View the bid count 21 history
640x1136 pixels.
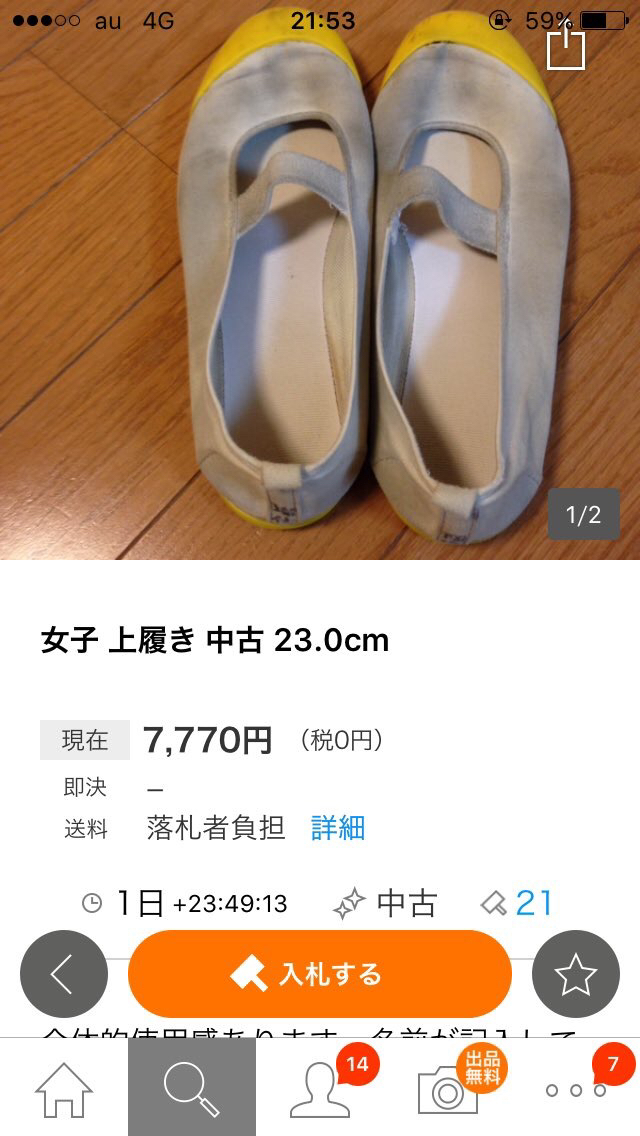coord(518,904)
